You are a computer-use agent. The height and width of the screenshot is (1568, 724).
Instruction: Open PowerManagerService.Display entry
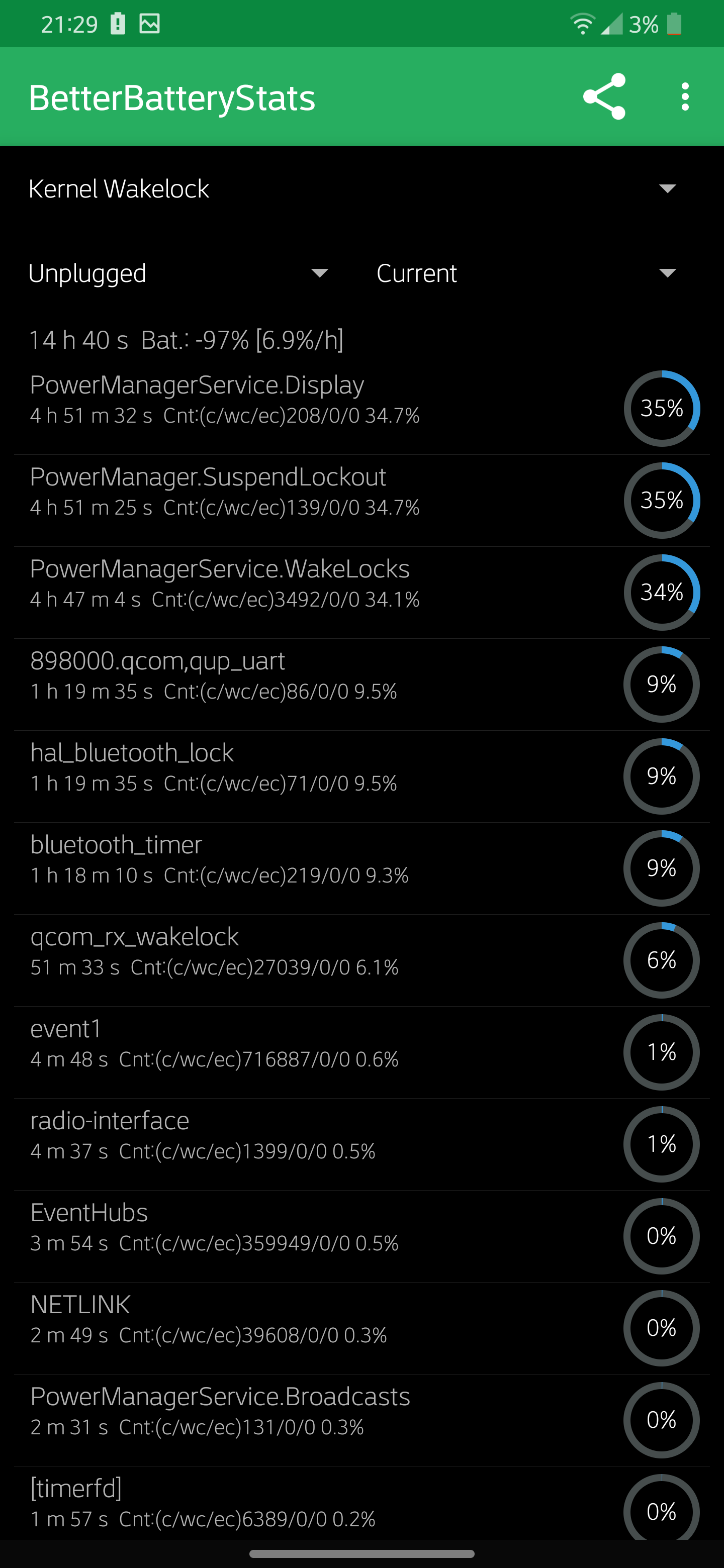(x=361, y=409)
